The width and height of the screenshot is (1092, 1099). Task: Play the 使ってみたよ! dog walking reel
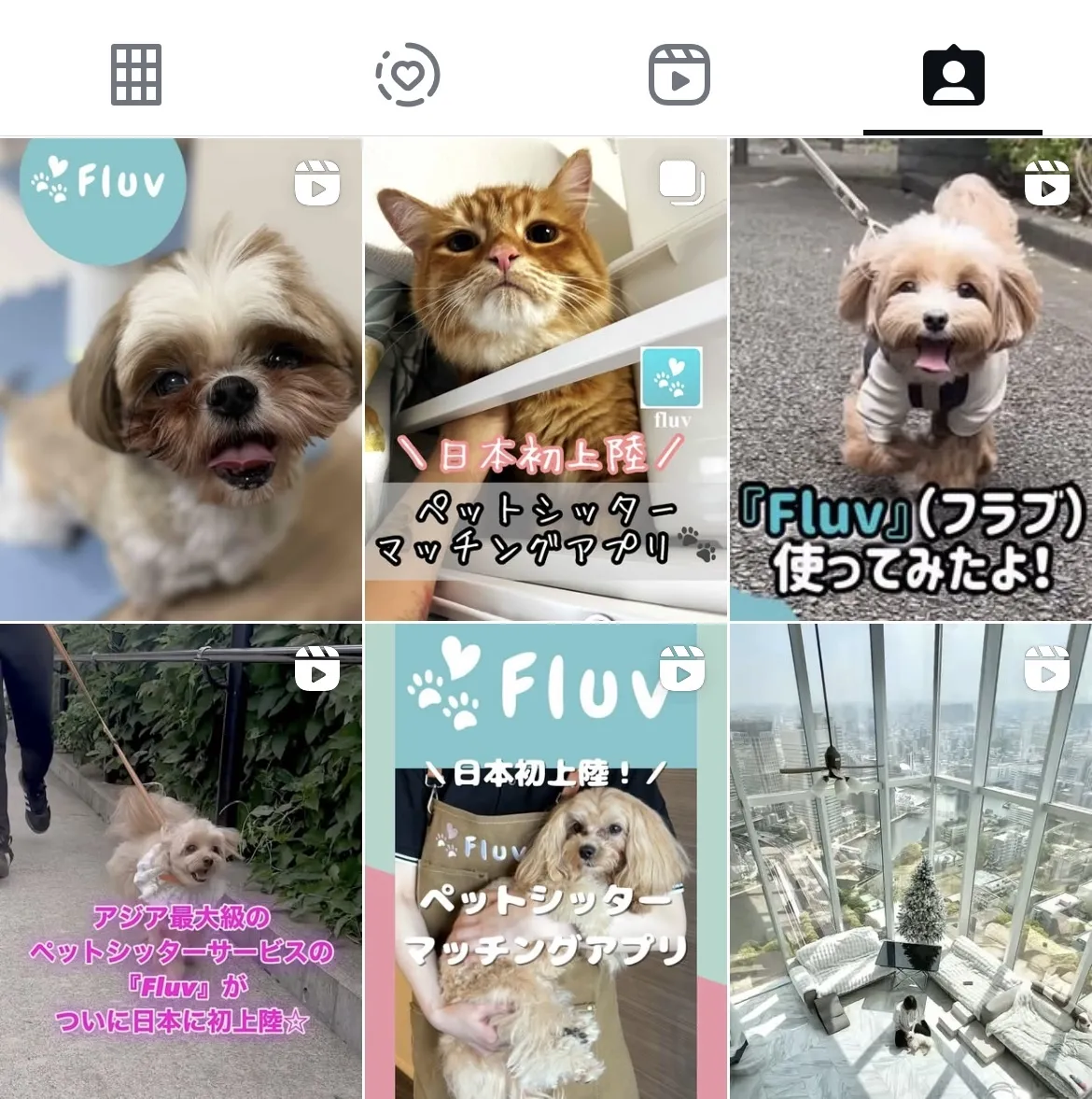coord(911,379)
